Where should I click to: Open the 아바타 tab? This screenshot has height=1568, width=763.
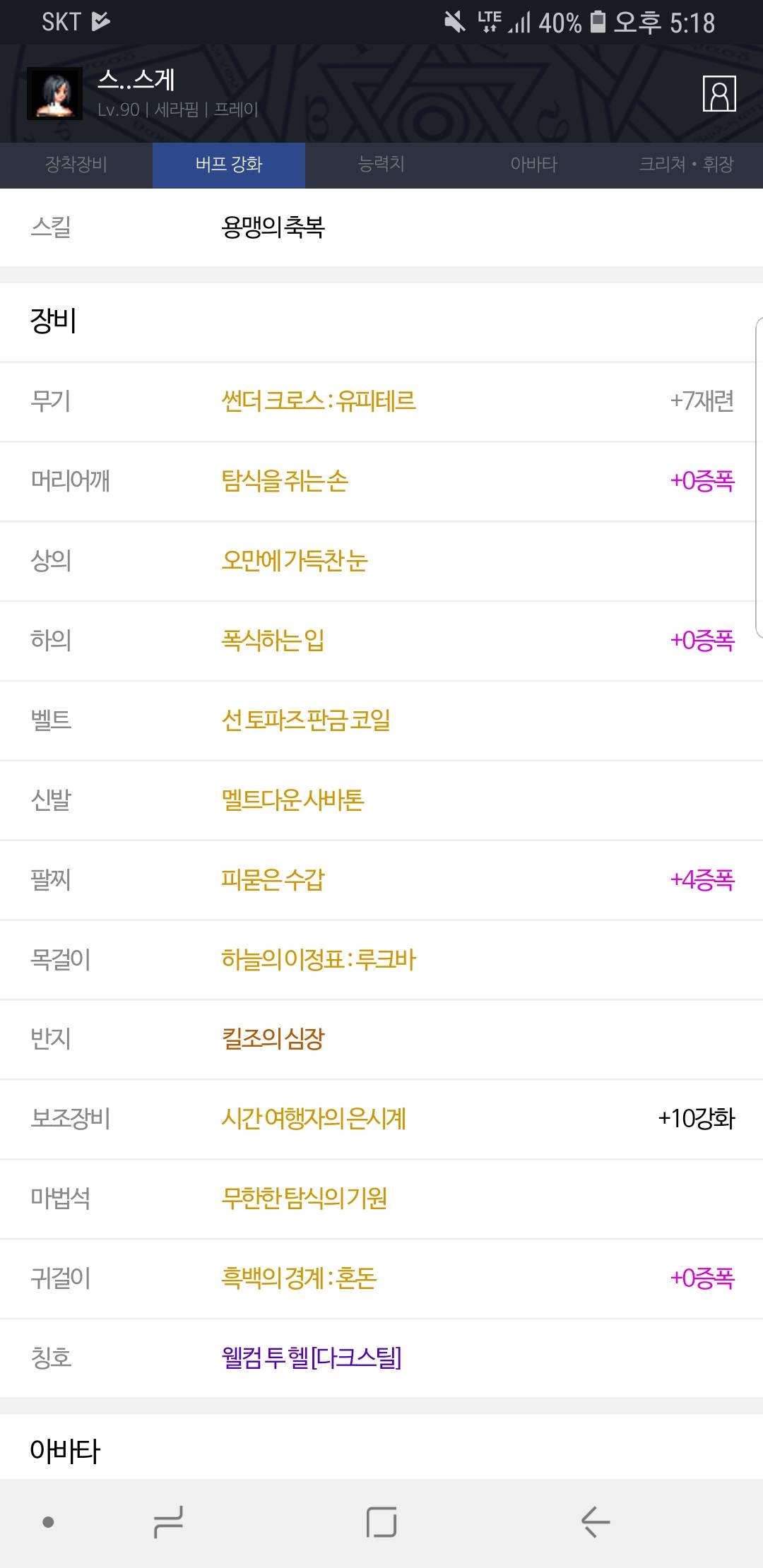point(534,165)
